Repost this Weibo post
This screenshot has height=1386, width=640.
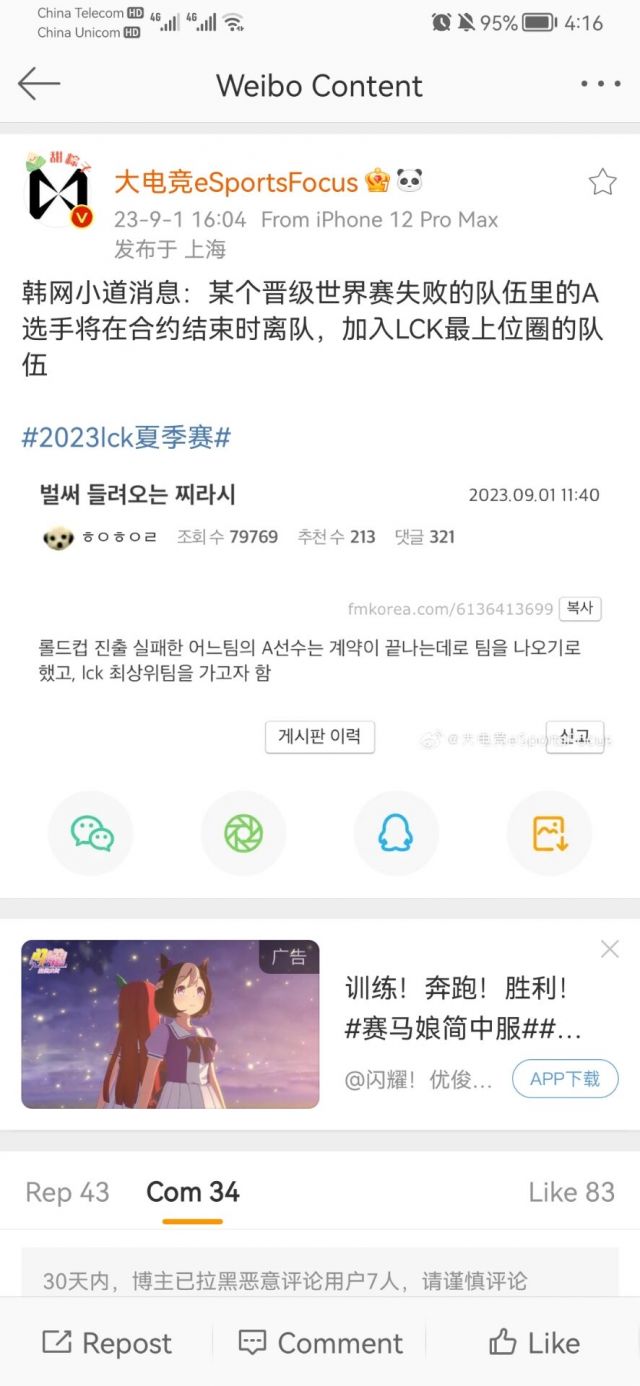click(x=107, y=1343)
